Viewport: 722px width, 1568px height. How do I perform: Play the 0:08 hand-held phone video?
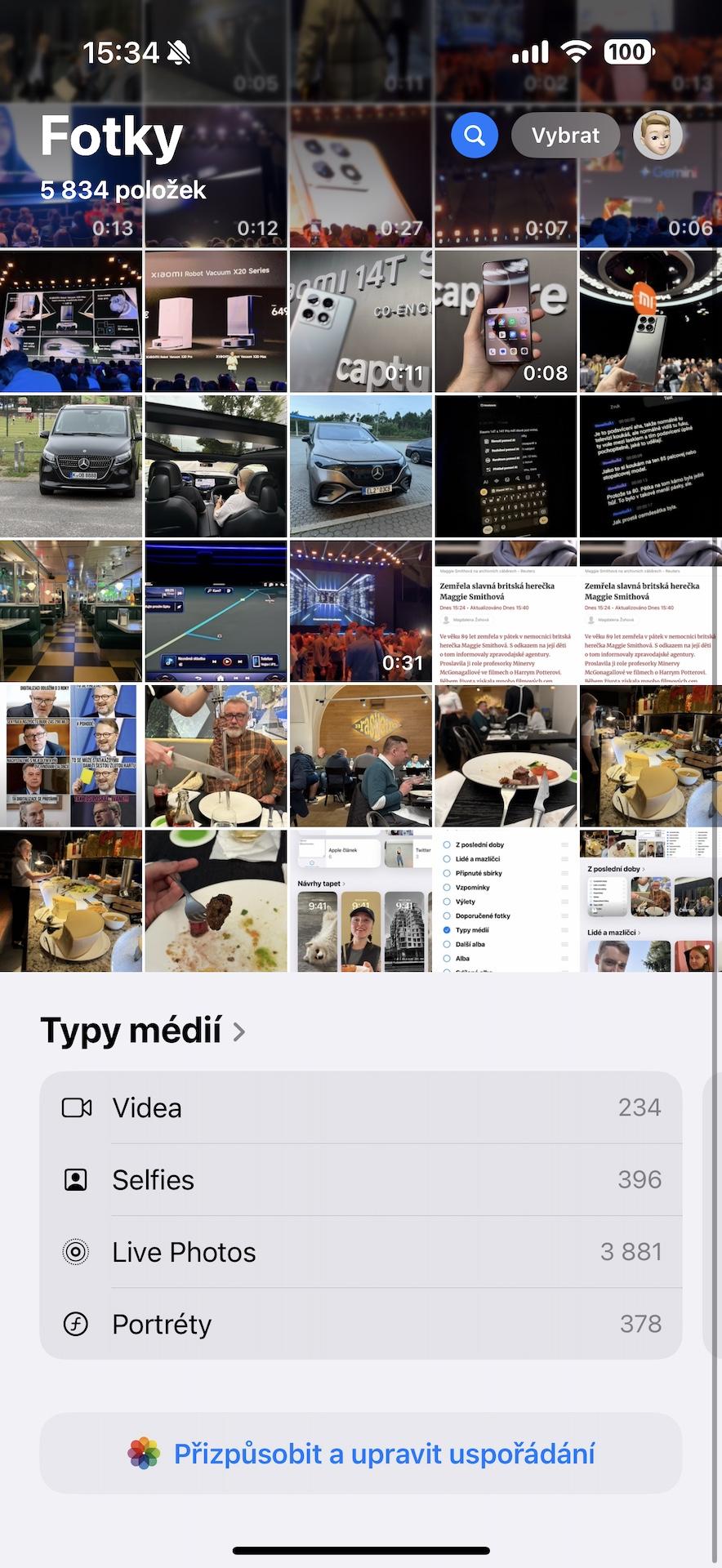(506, 321)
